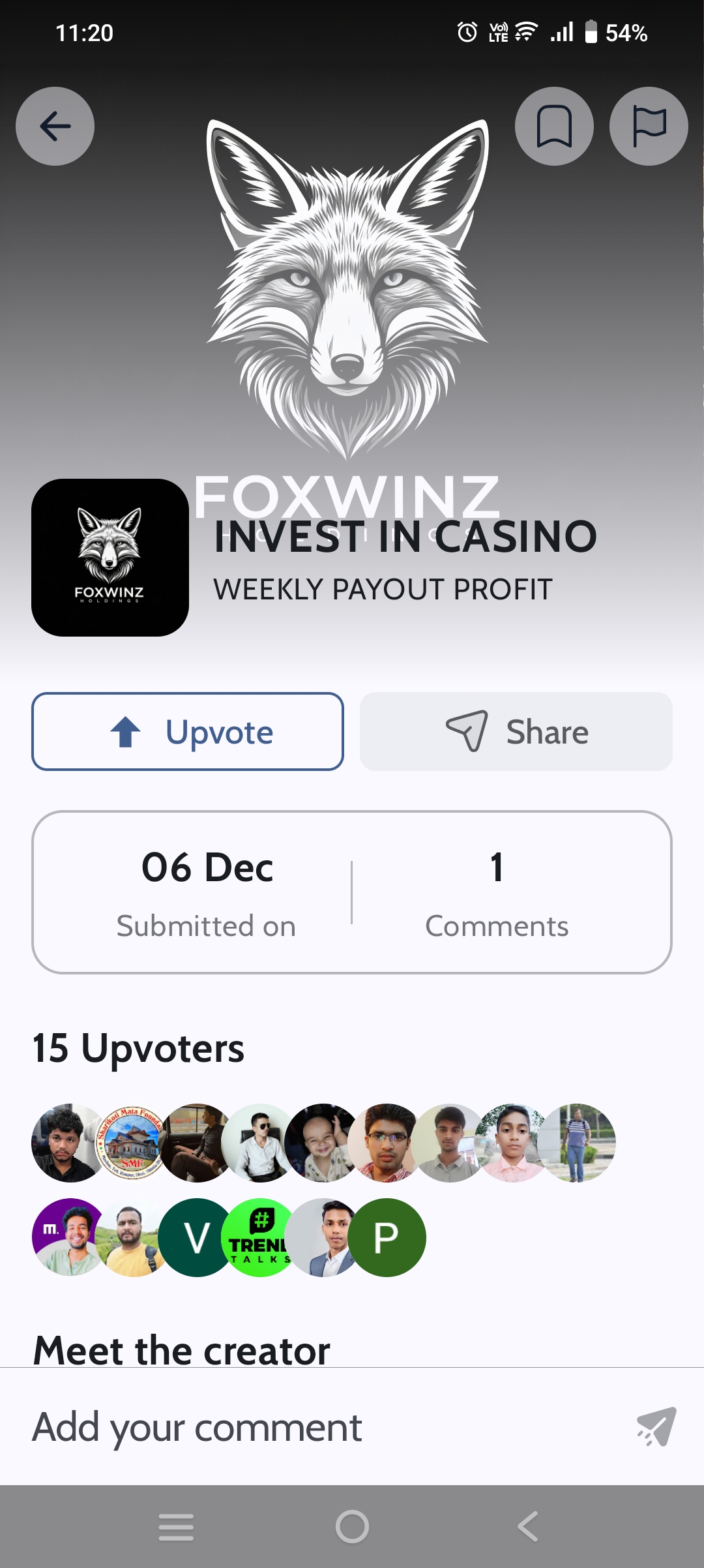Image resolution: width=704 pixels, height=1568 pixels.
Task: Bookmark the Foxwinz listing
Action: [554, 126]
